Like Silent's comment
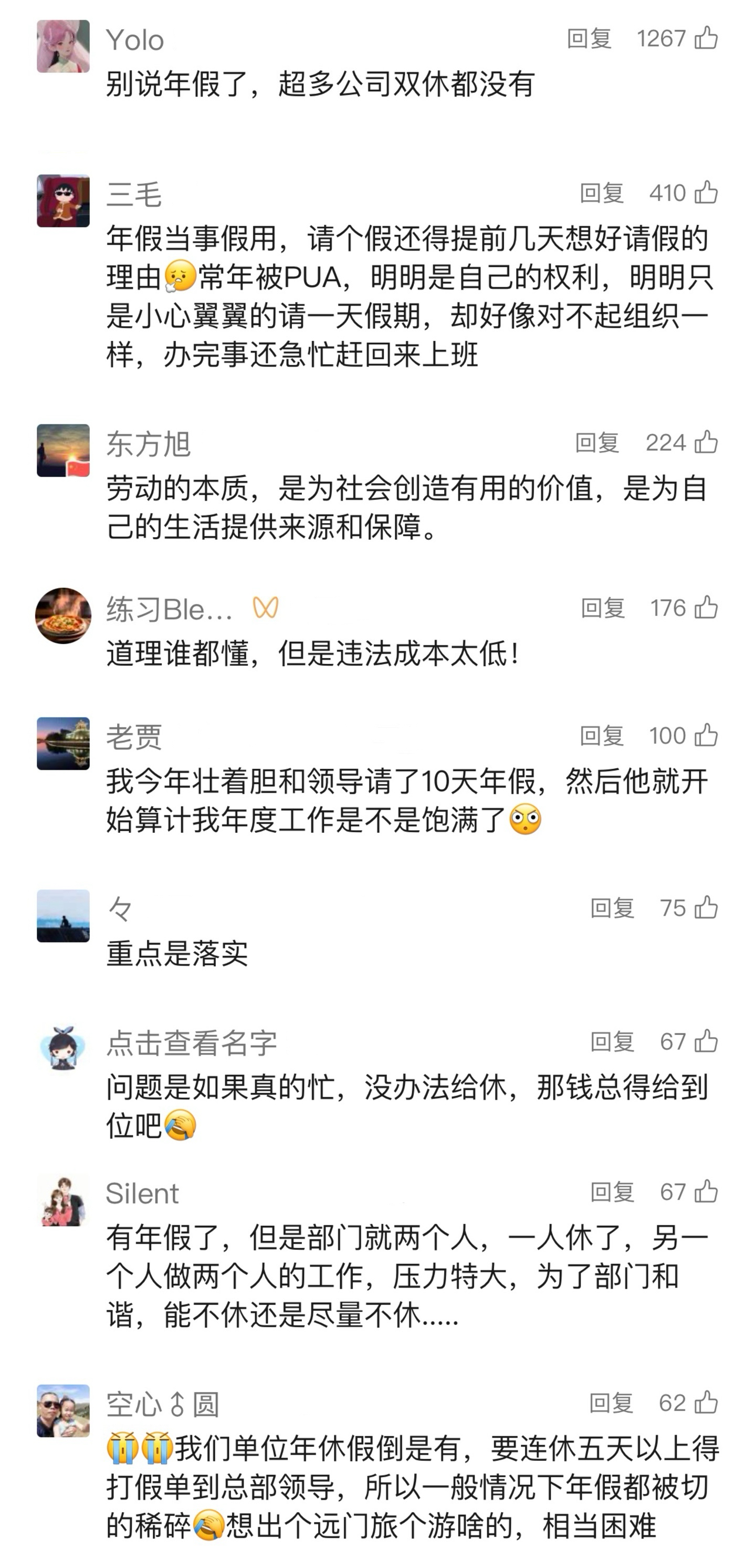756x1568 pixels. pyautogui.click(x=706, y=1192)
